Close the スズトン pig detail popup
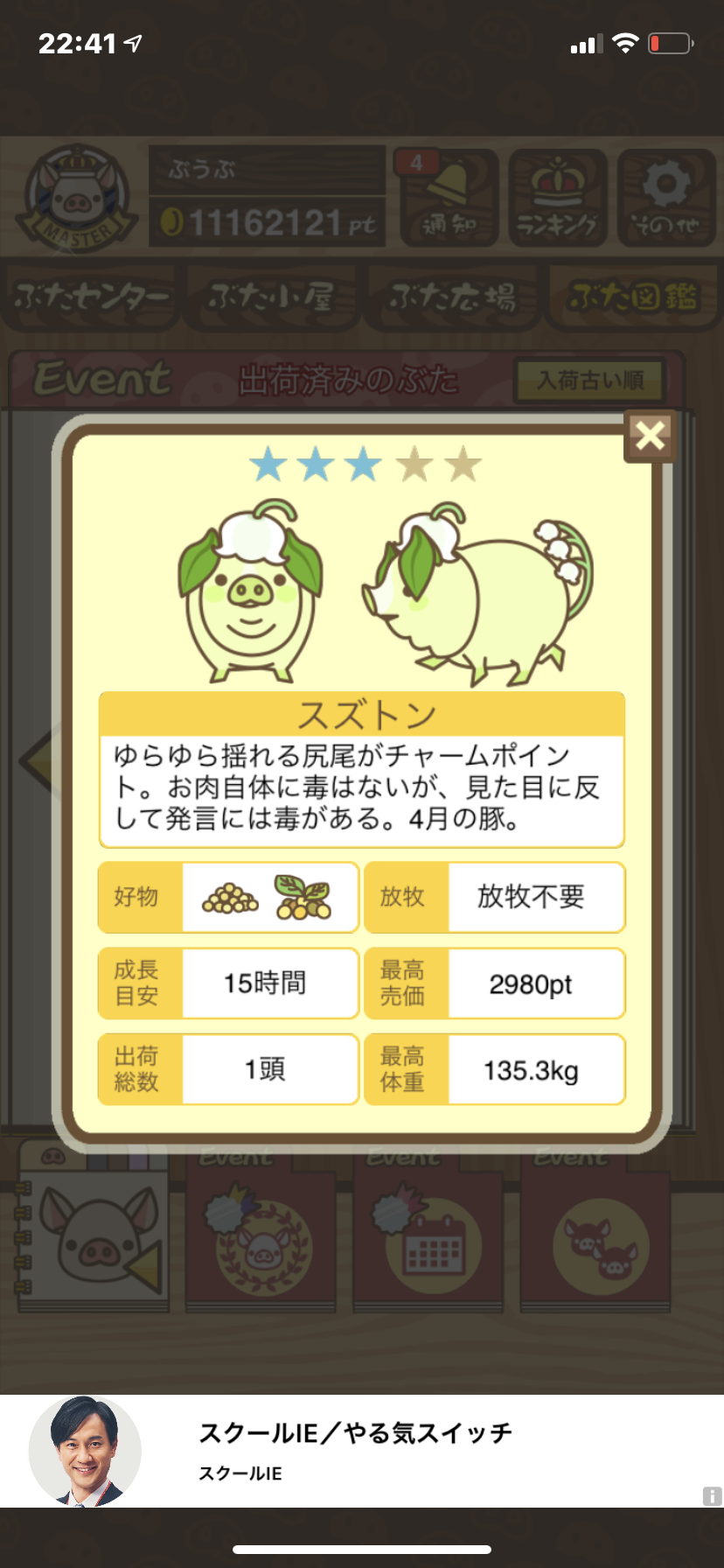The image size is (724, 1568). pyautogui.click(x=651, y=435)
